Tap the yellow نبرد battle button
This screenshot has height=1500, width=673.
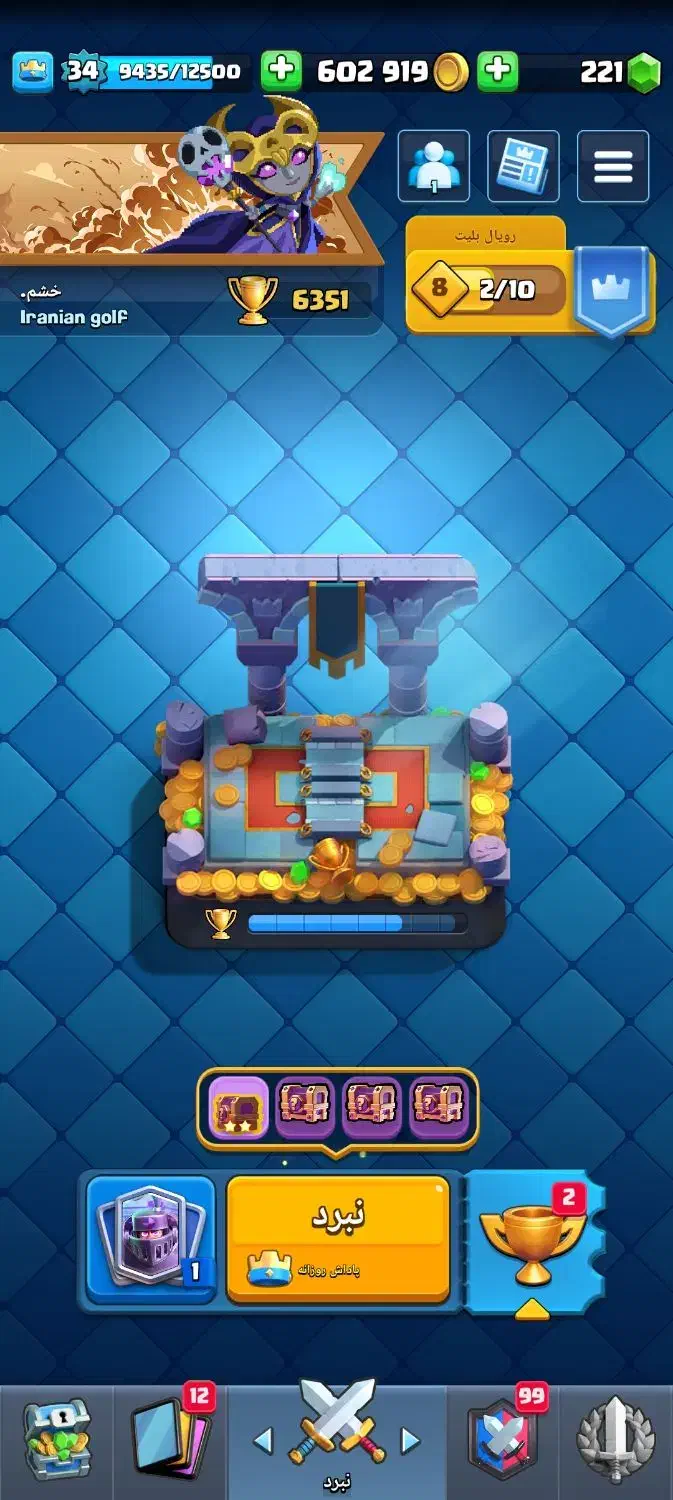coord(338,1238)
